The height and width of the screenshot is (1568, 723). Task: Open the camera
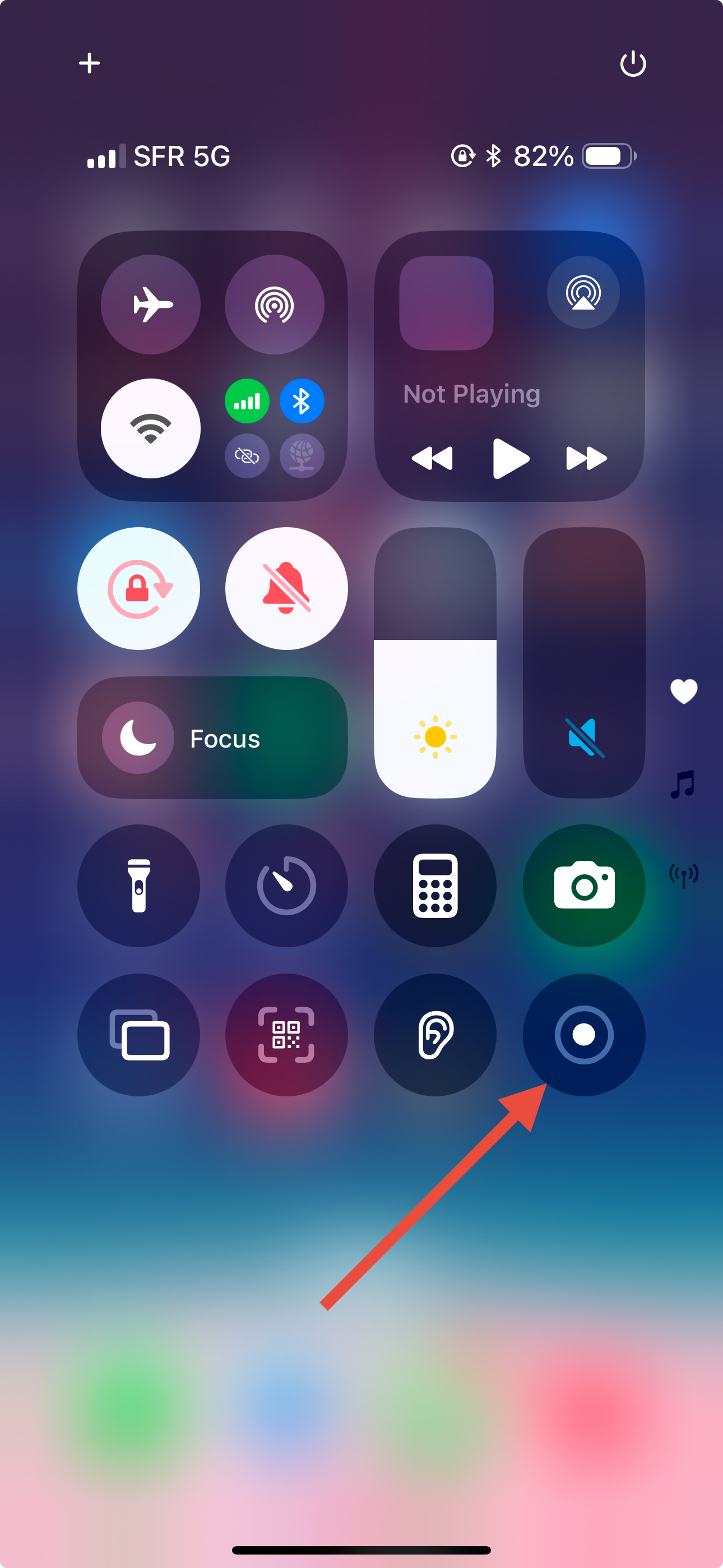click(583, 886)
